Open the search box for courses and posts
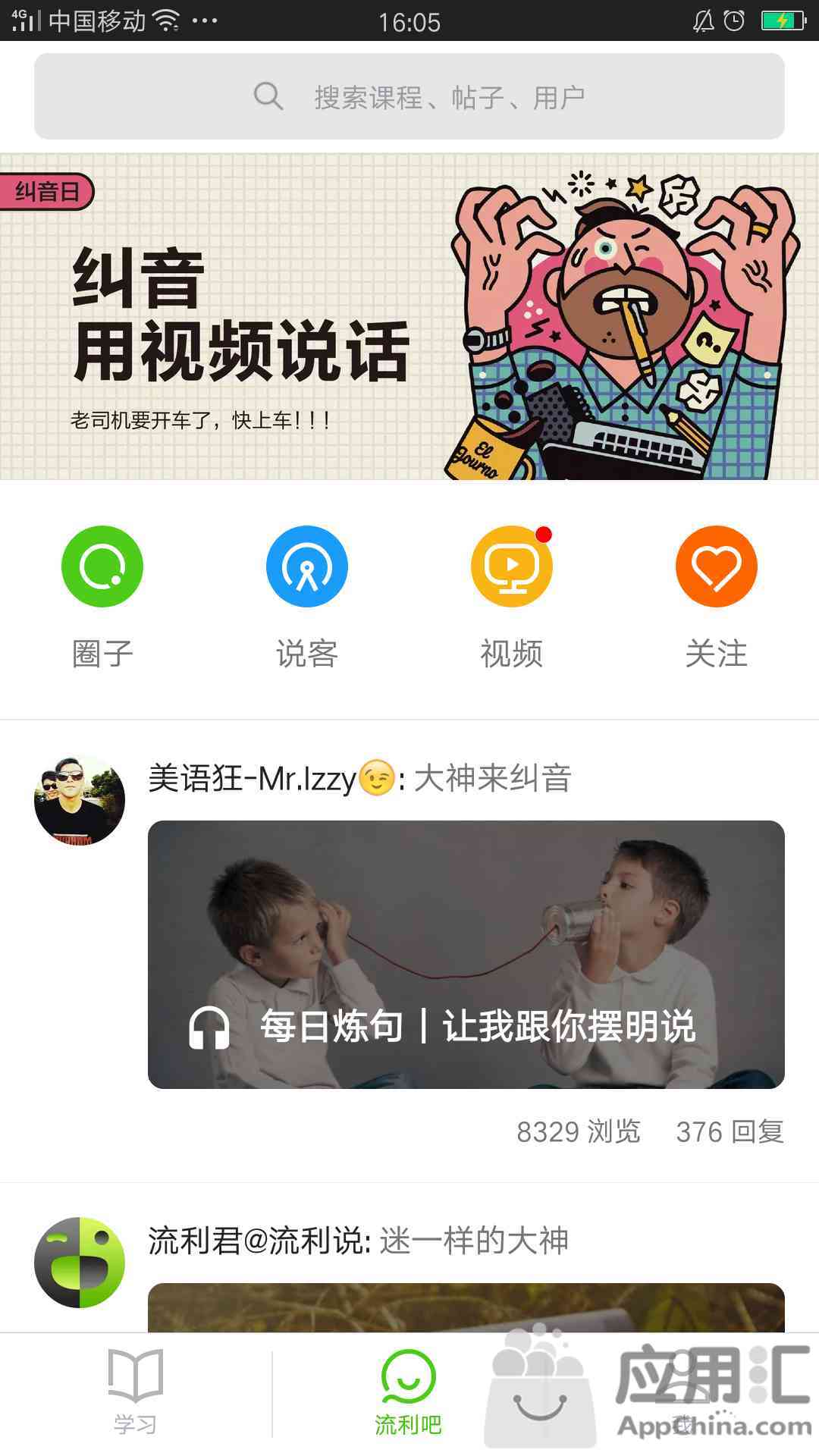Viewport: 819px width, 1456px height. coord(409,96)
